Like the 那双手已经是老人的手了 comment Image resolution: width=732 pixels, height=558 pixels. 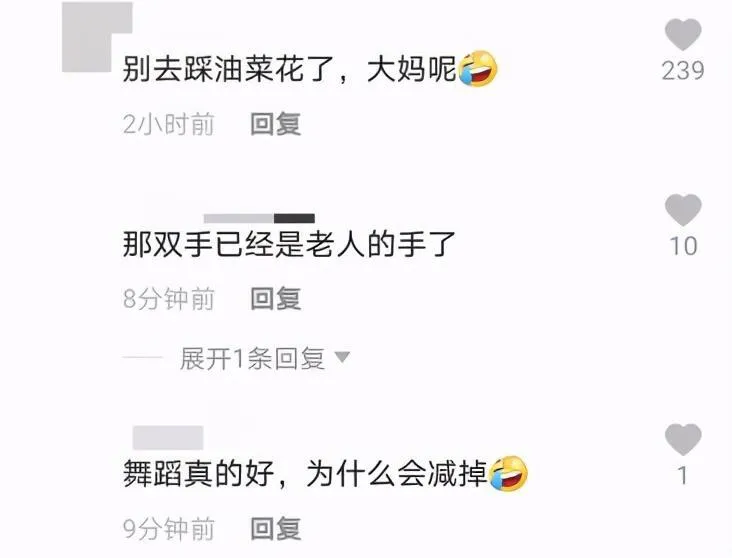[684, 211]
